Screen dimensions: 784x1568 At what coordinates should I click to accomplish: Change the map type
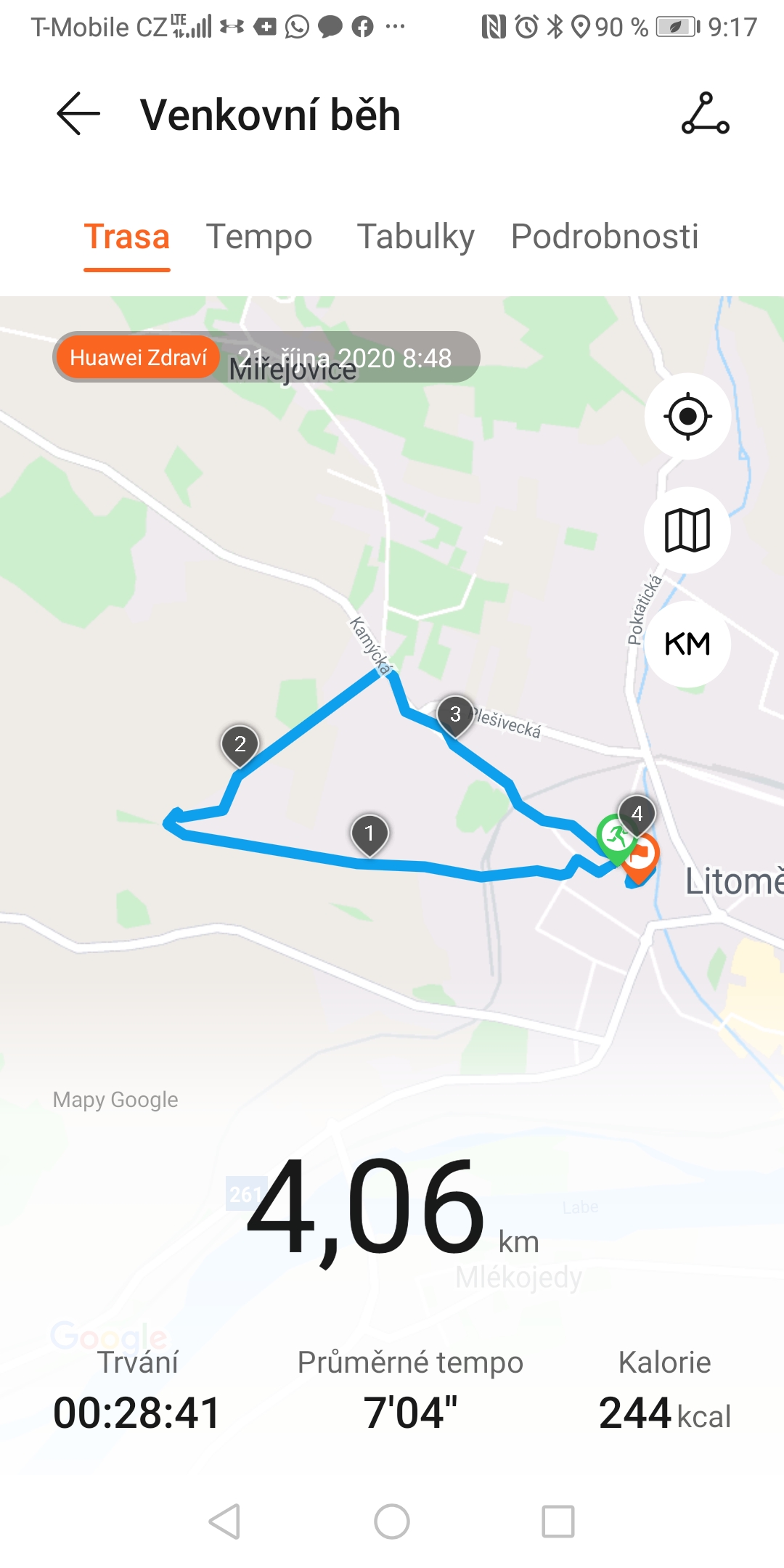pos(687,530)
